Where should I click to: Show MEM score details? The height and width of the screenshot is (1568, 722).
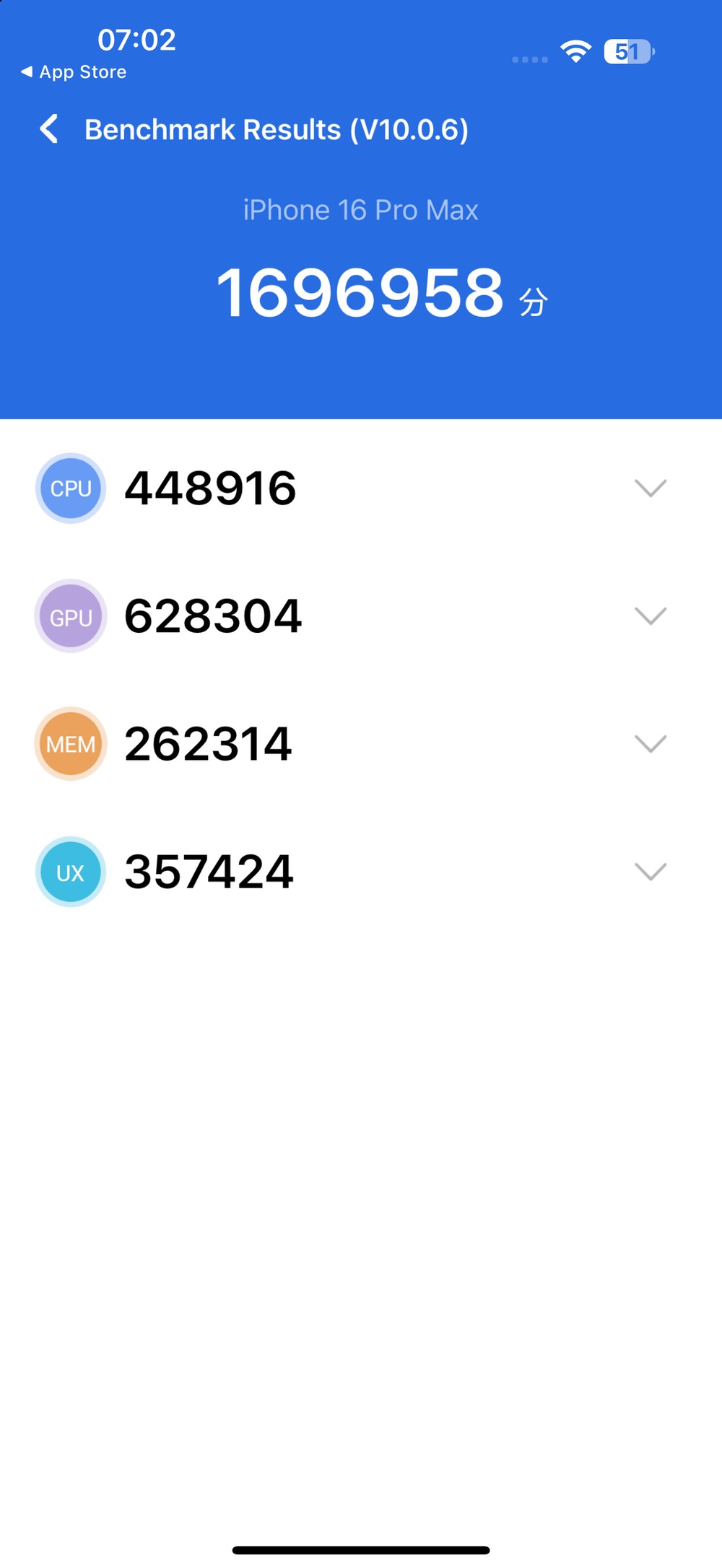click(x=650, y=744)
